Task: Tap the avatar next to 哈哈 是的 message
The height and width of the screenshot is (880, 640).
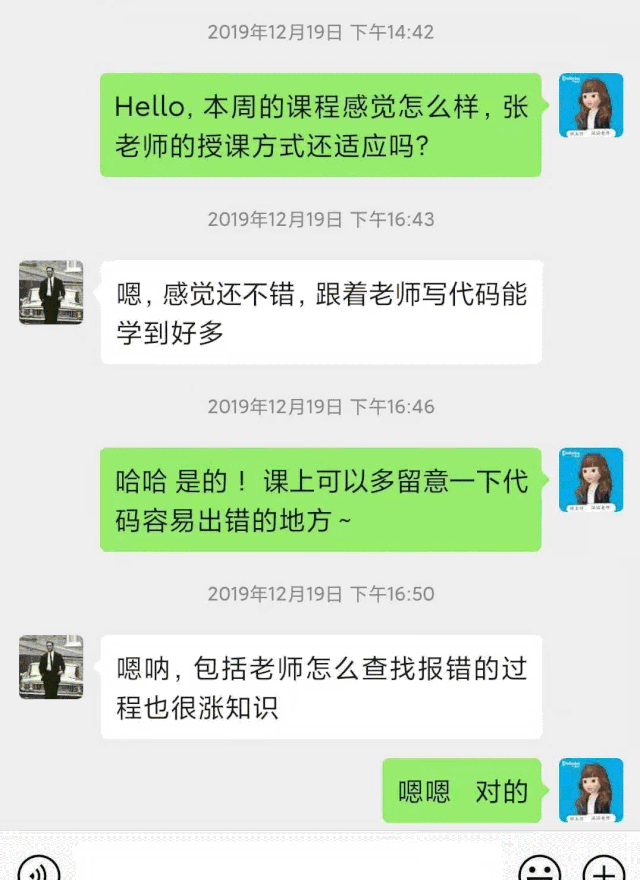Action: coord(591,480)
